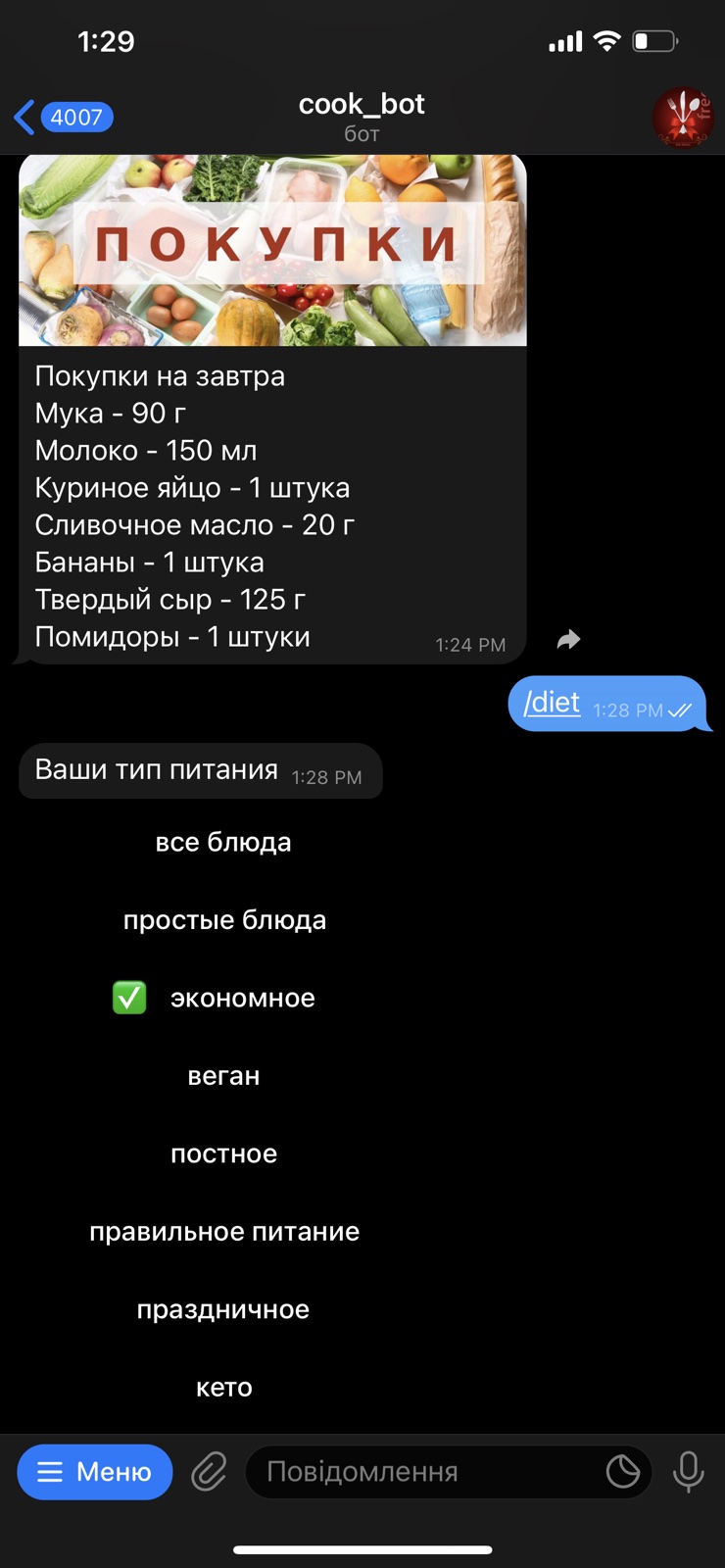Focus the «Повідомлення» message field
725x1568 pixels.
tap(421, 1472)
